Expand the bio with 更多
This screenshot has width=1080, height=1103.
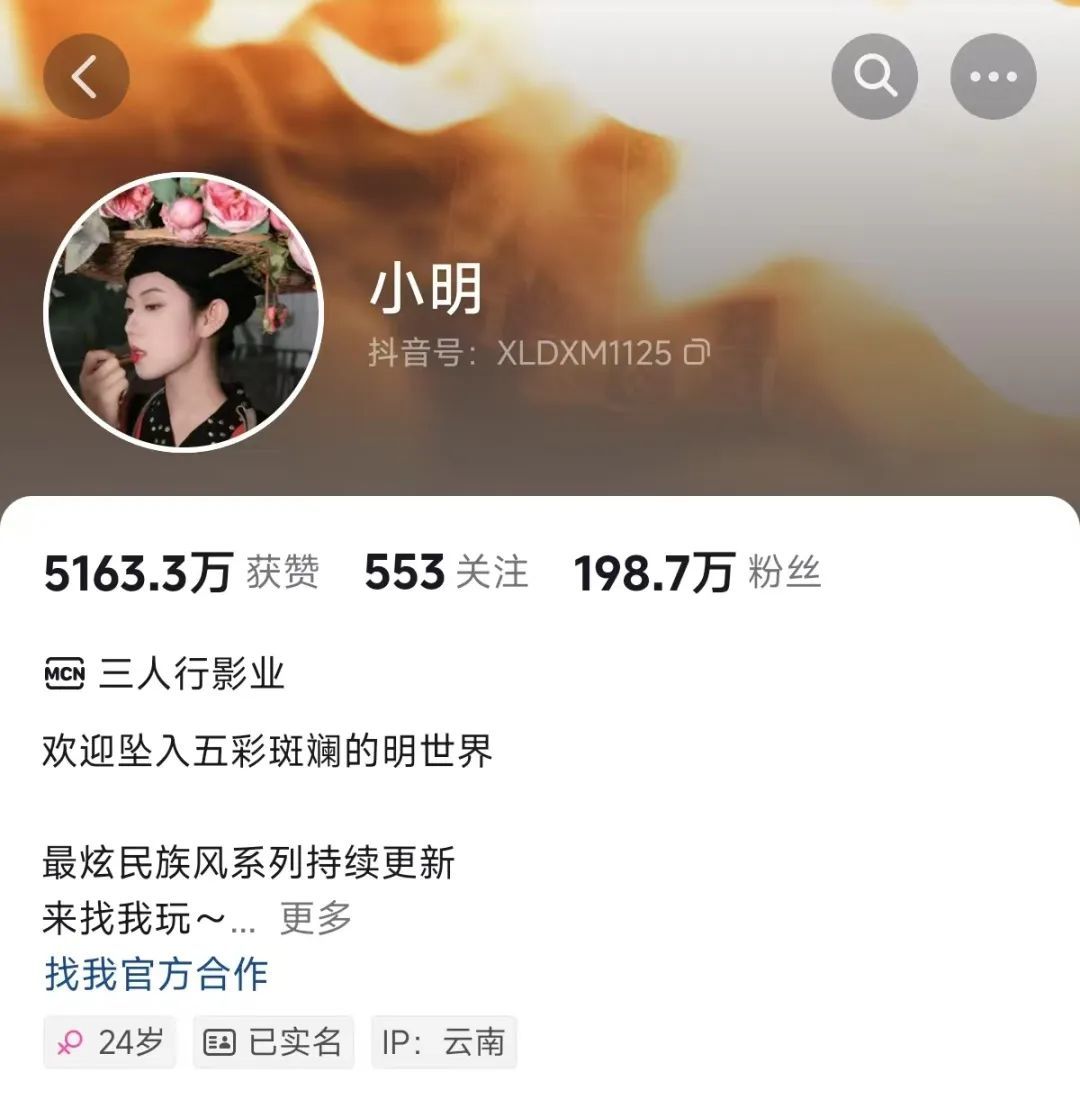[315, 917]
